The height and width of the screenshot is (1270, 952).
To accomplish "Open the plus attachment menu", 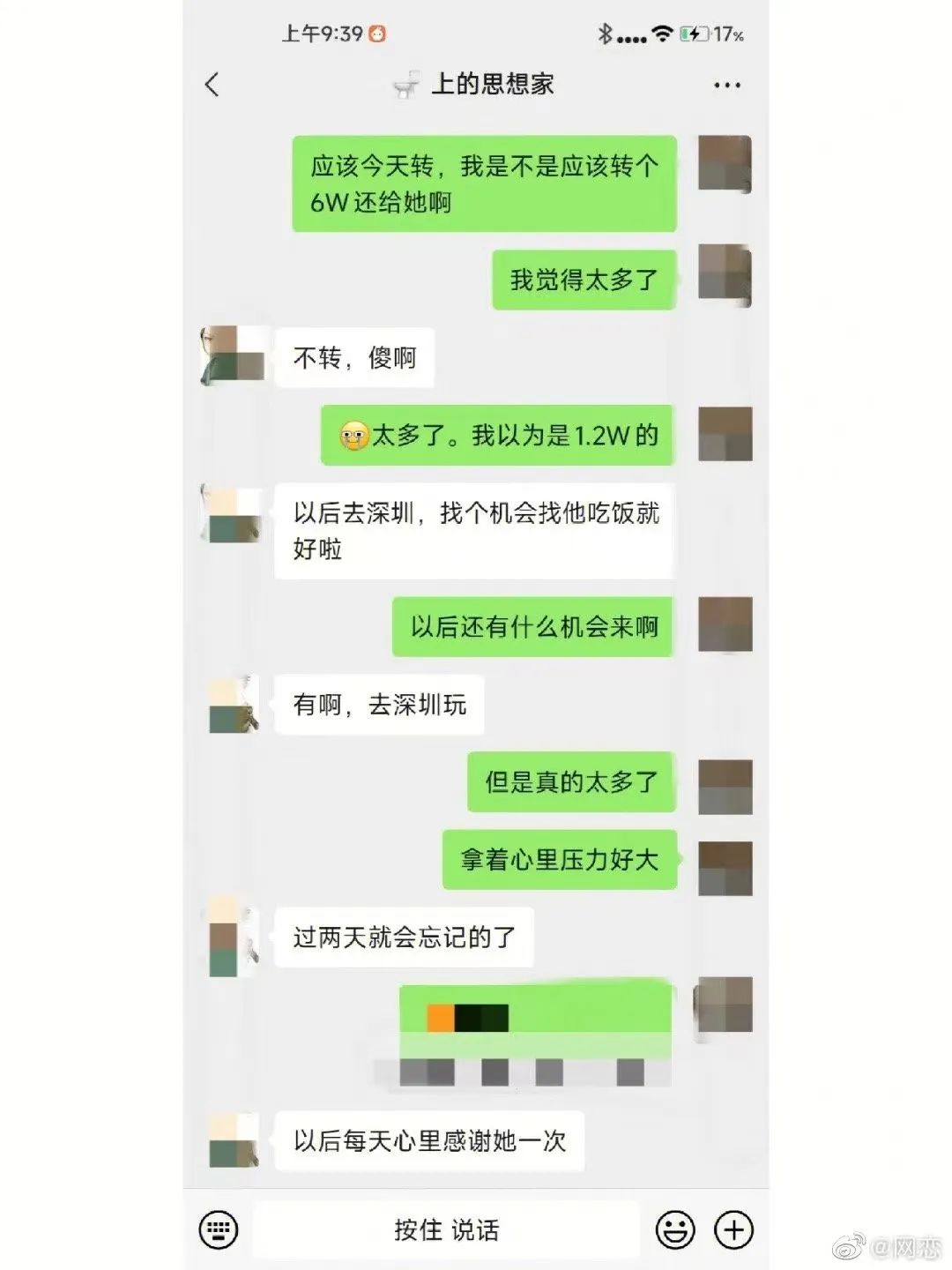I will click(733, 1229).
